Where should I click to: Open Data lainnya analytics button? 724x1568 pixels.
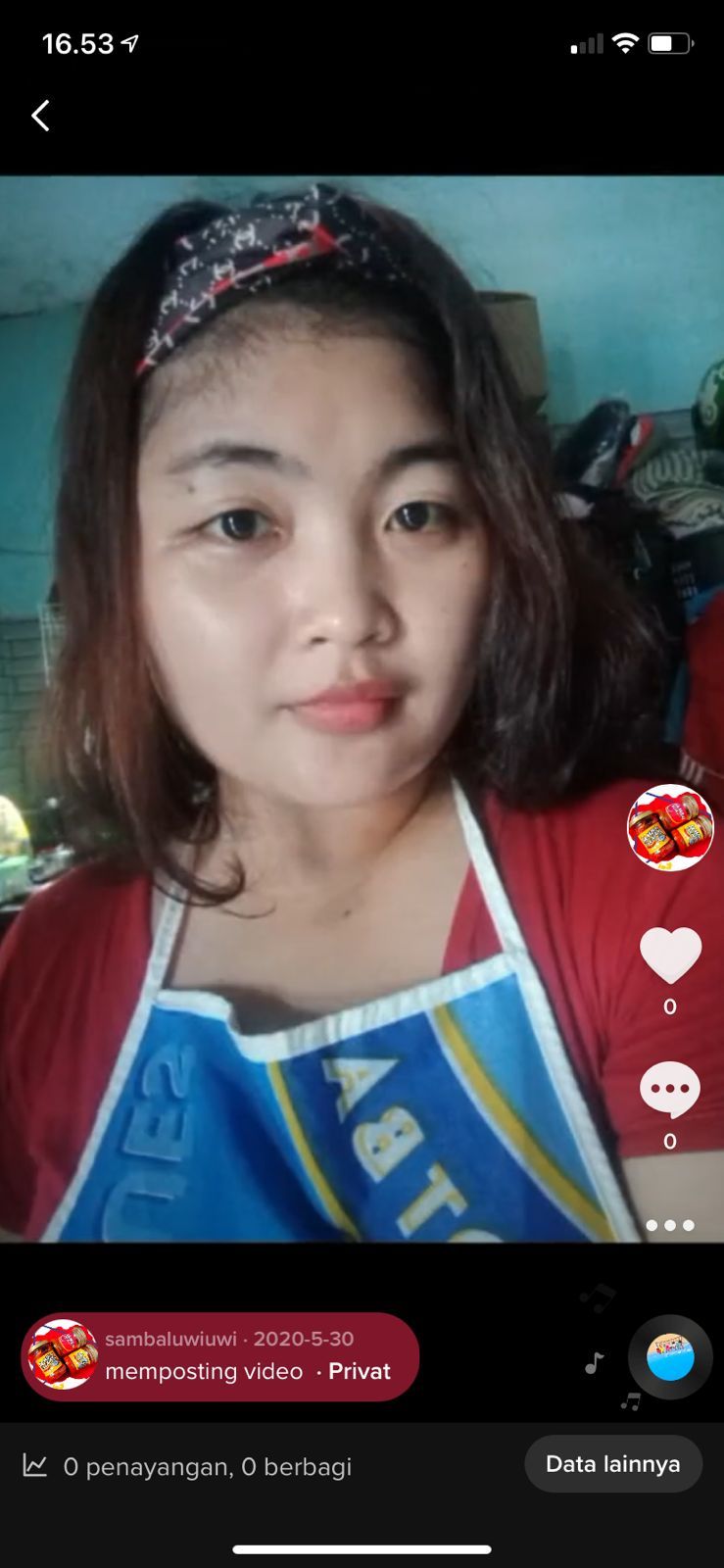613,1464
